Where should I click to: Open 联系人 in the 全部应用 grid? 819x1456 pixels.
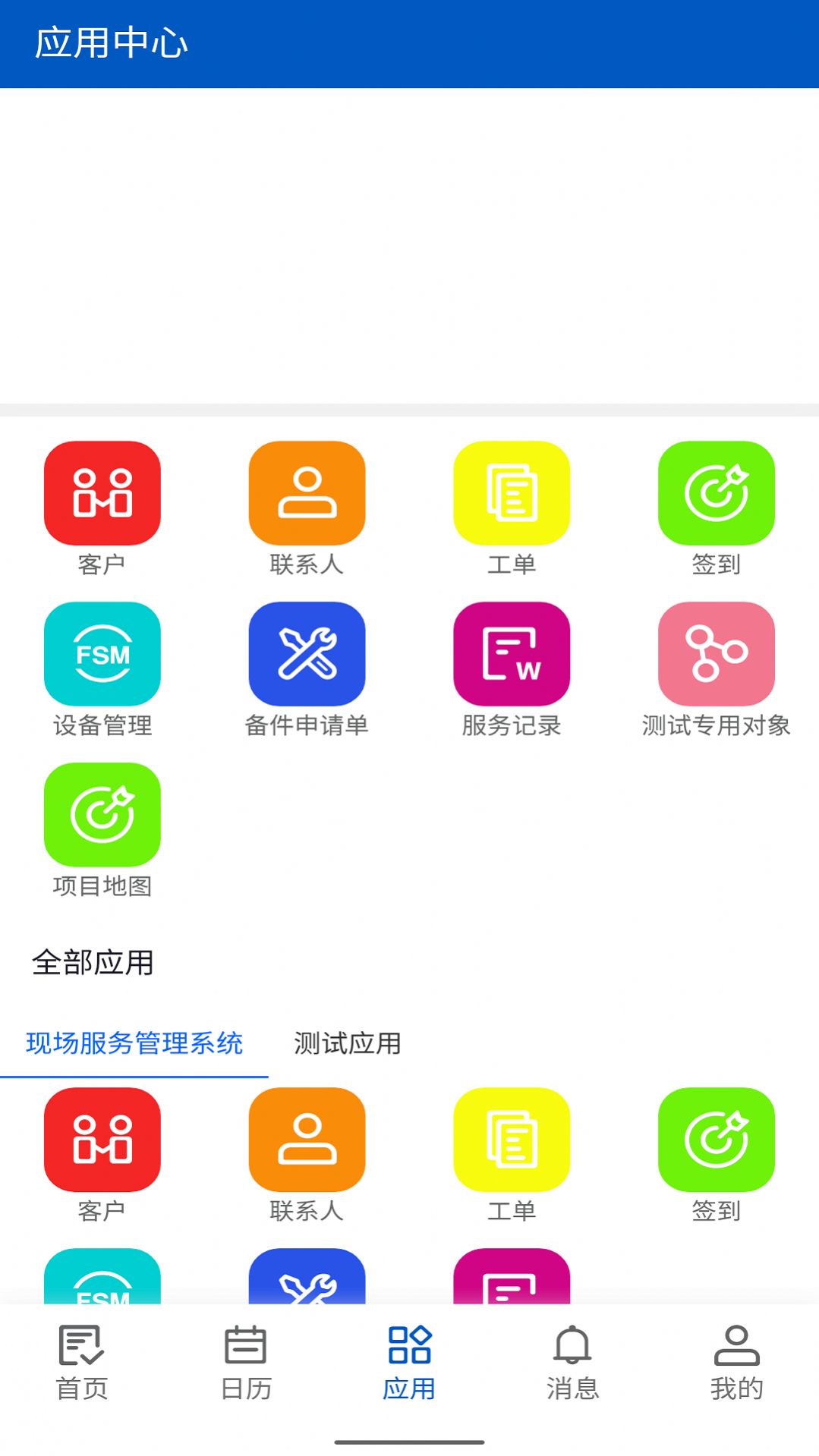[x=307, y=1140]
